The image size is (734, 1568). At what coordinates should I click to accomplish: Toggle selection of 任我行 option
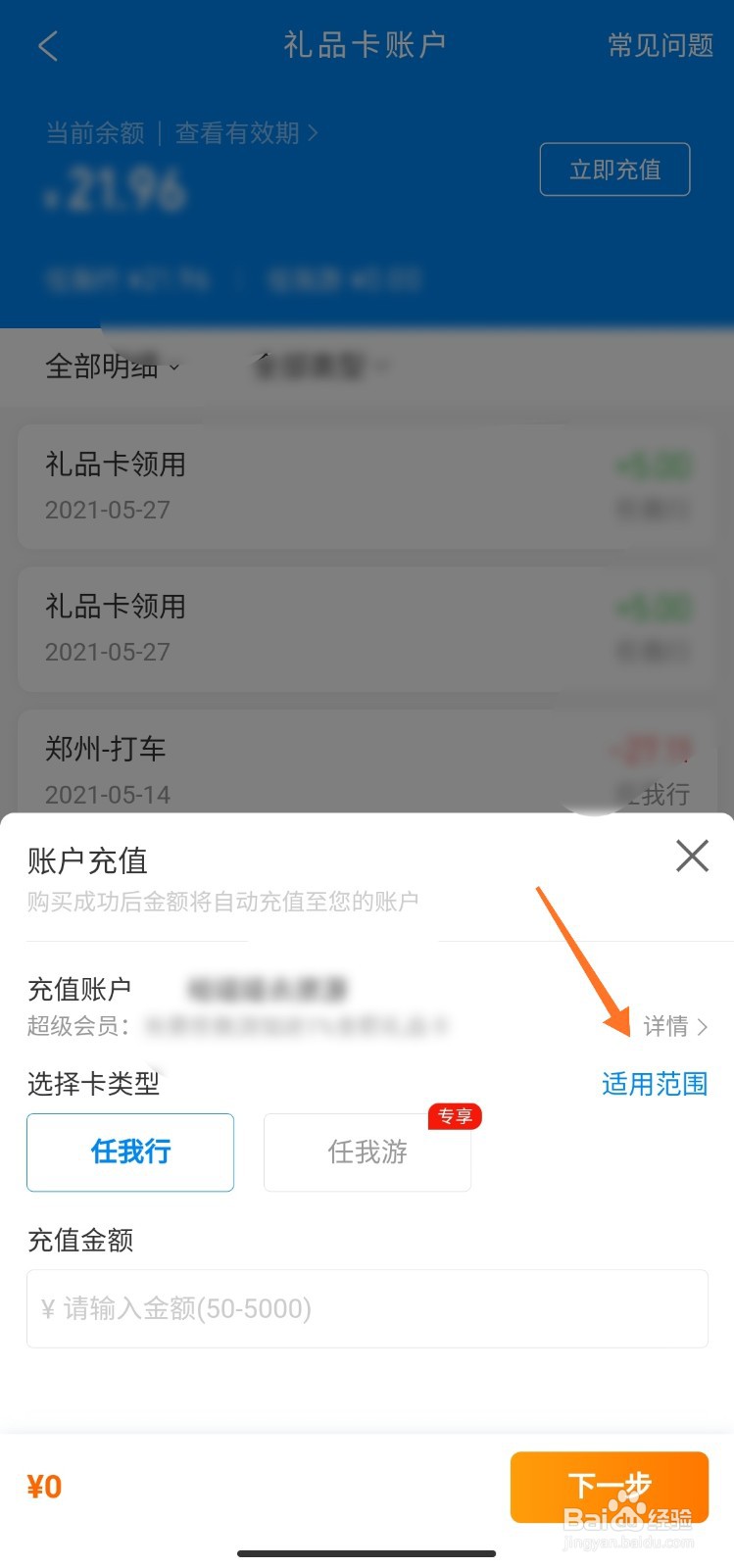(x=129, y=1152)
